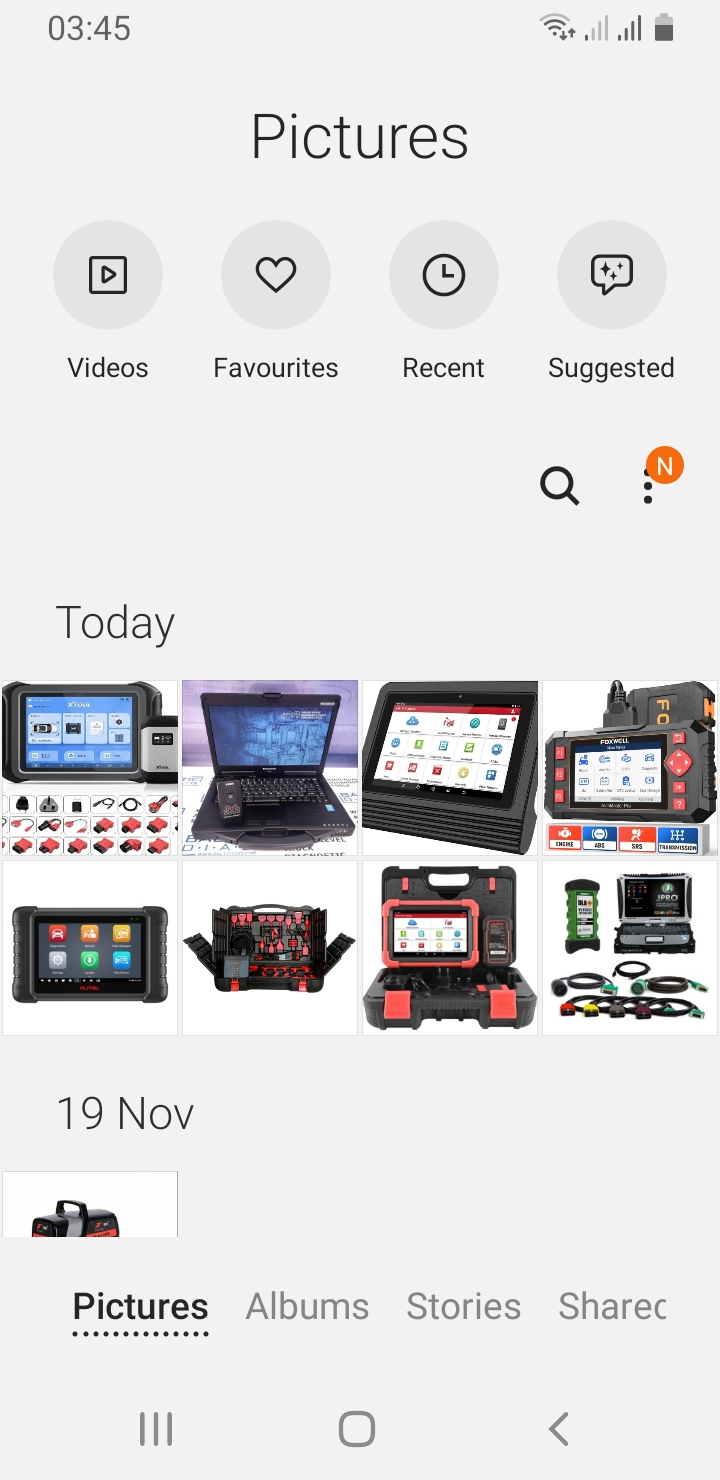
Task: Open the Autel tablet photo
Action: point(90,948)
